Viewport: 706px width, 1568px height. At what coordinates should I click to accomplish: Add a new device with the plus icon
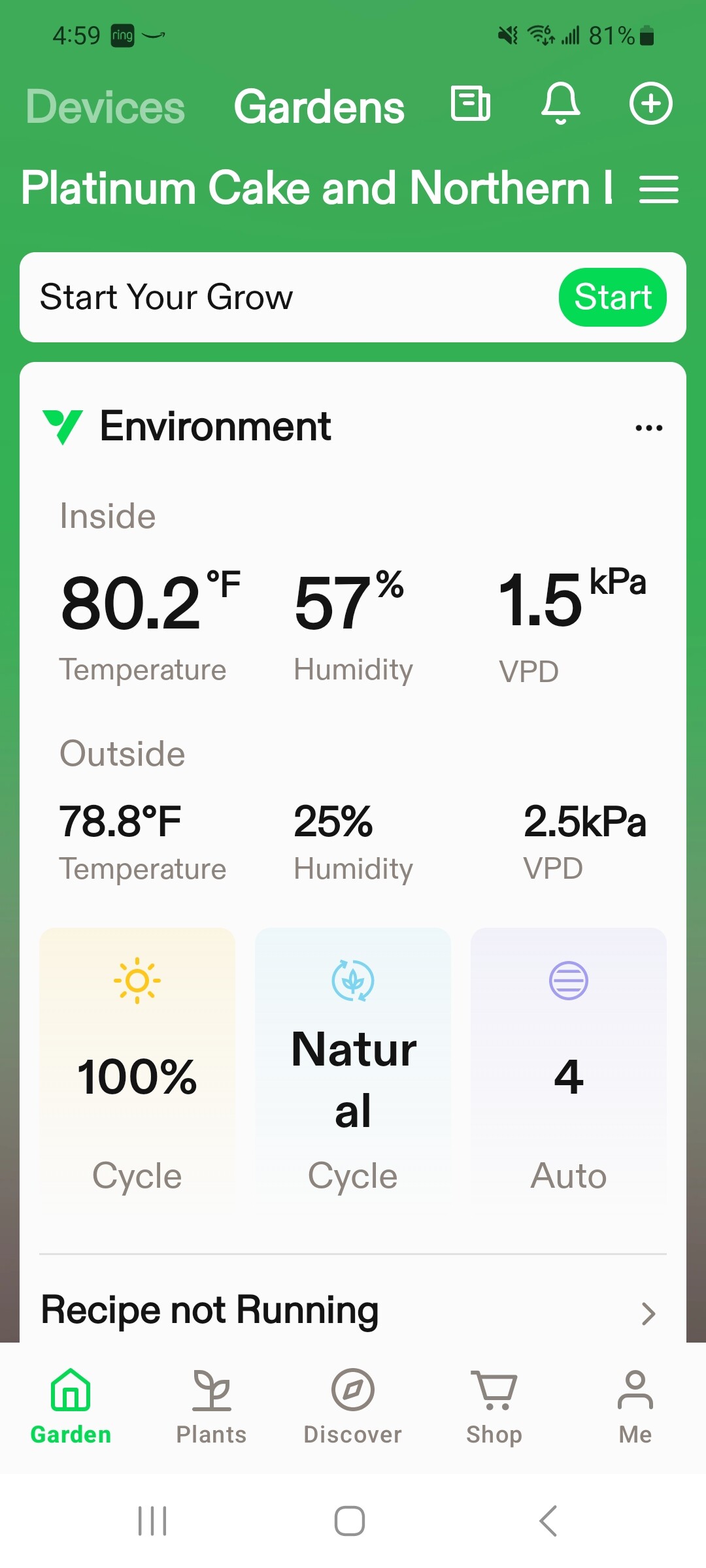[650, 104]
